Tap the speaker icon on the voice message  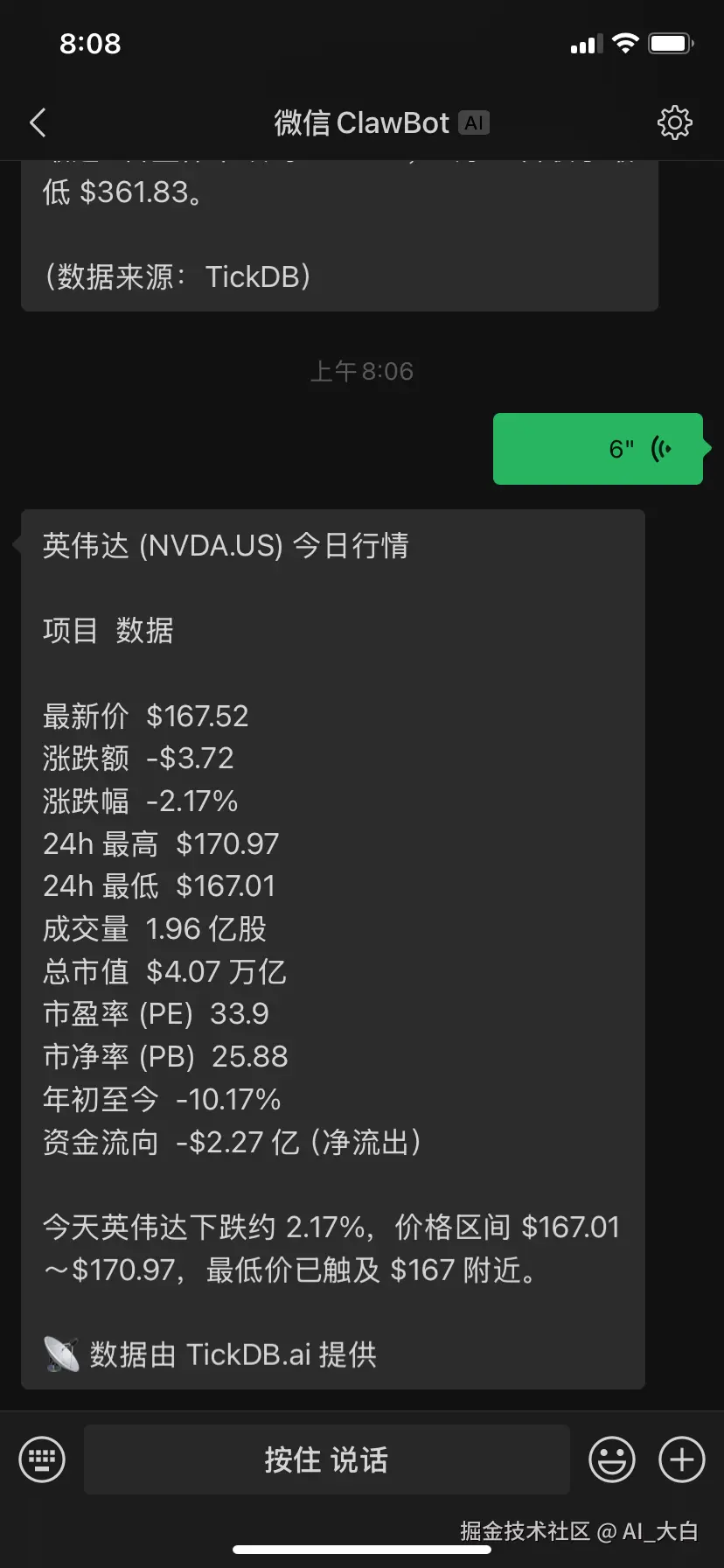(x=662, y=448)
